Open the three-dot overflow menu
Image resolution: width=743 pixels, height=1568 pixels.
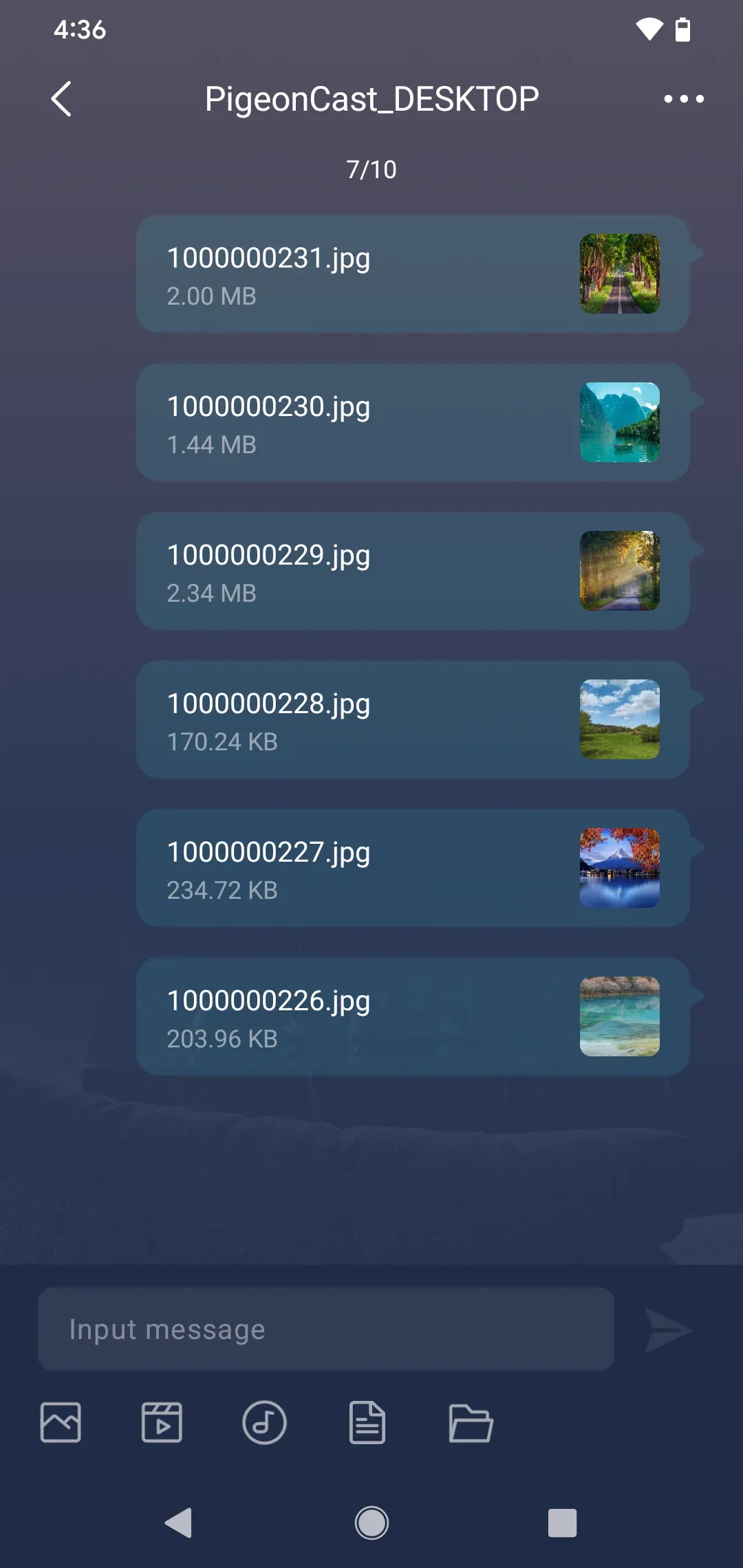[683, 99]
